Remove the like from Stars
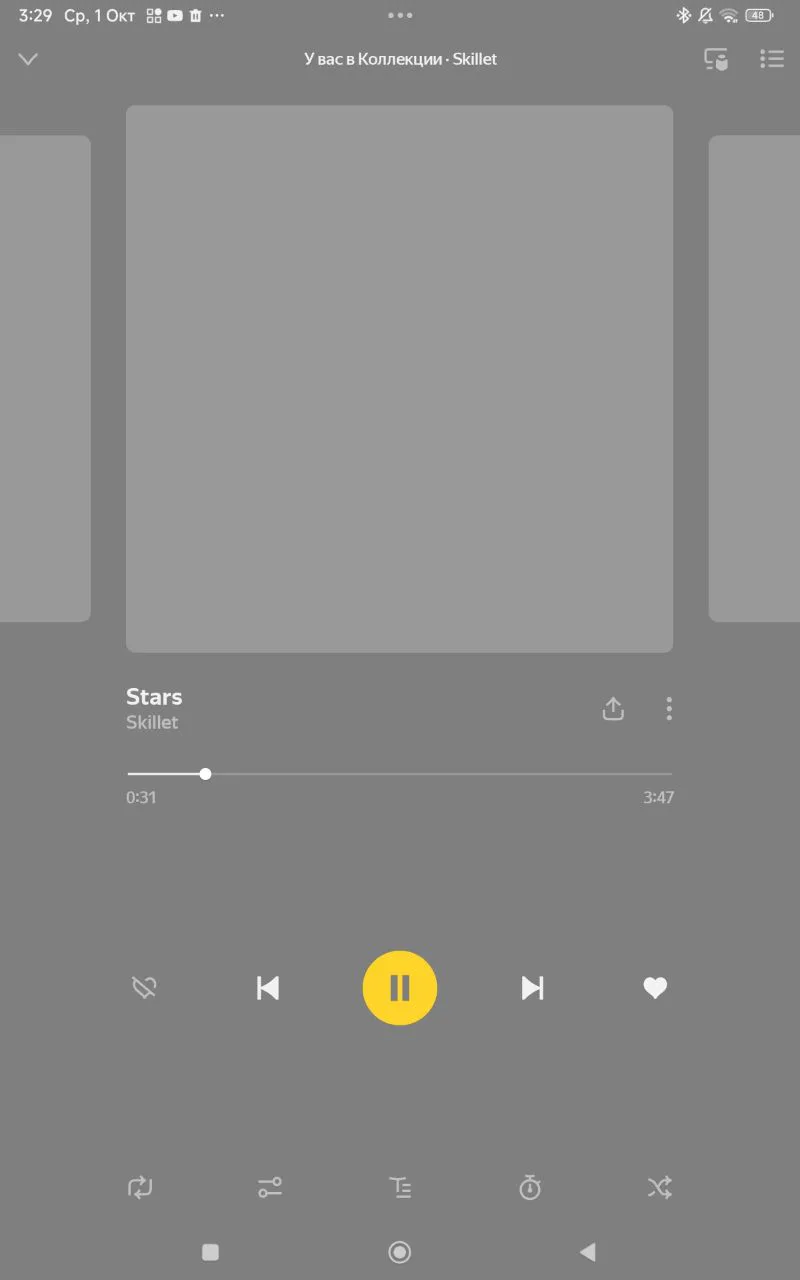This screenshot has width=800, height=1280. [x=655, y=988]
